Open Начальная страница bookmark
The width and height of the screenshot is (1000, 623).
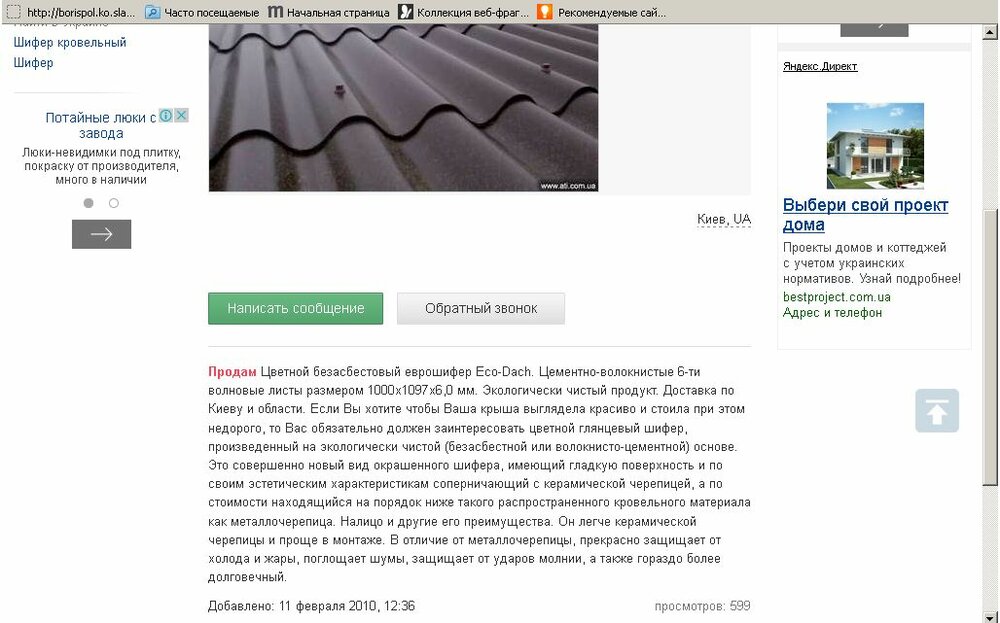click(x=326, y=13)
